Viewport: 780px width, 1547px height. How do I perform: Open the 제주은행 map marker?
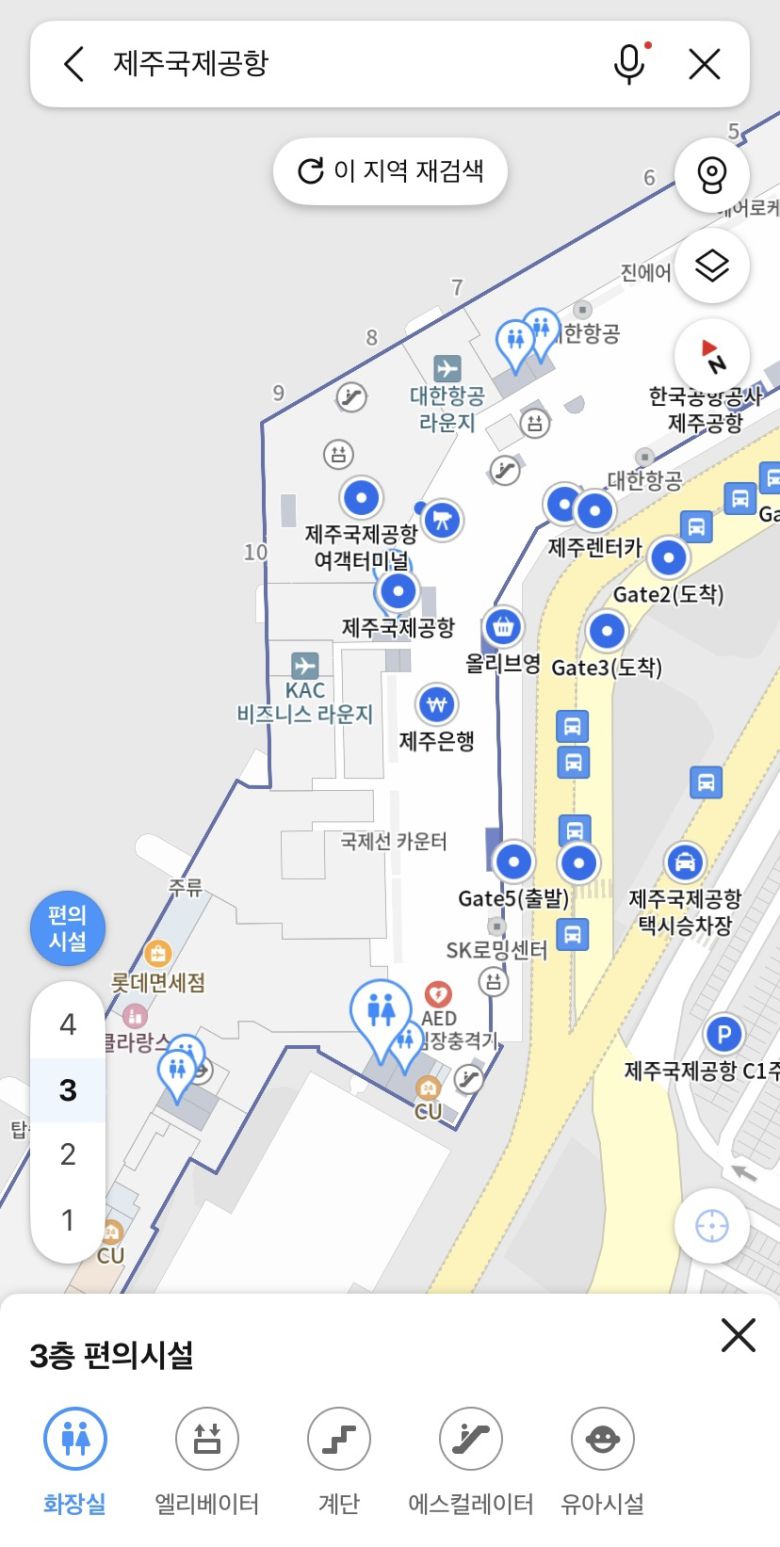coord(436,706)
